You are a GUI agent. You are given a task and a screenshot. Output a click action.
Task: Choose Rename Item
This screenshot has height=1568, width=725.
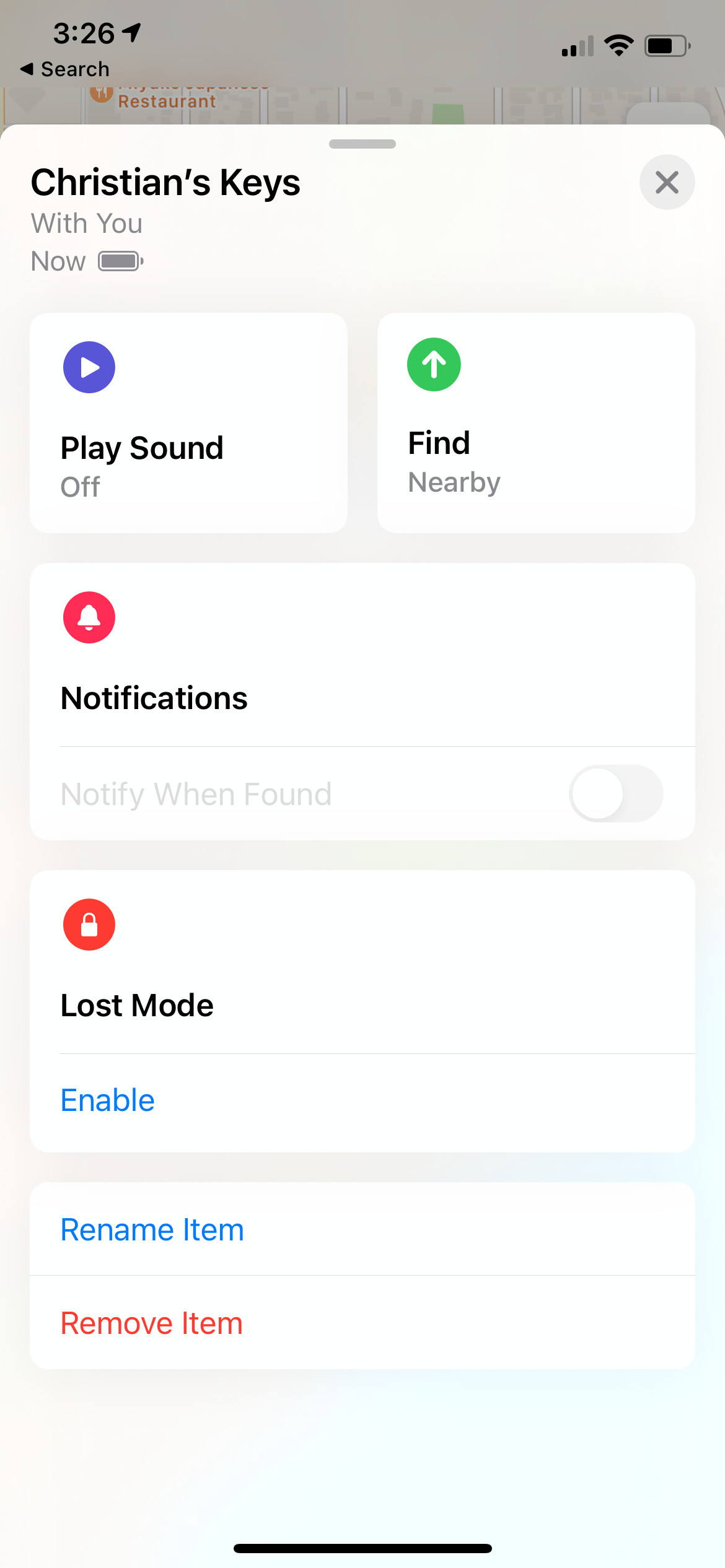[362, 1229]
